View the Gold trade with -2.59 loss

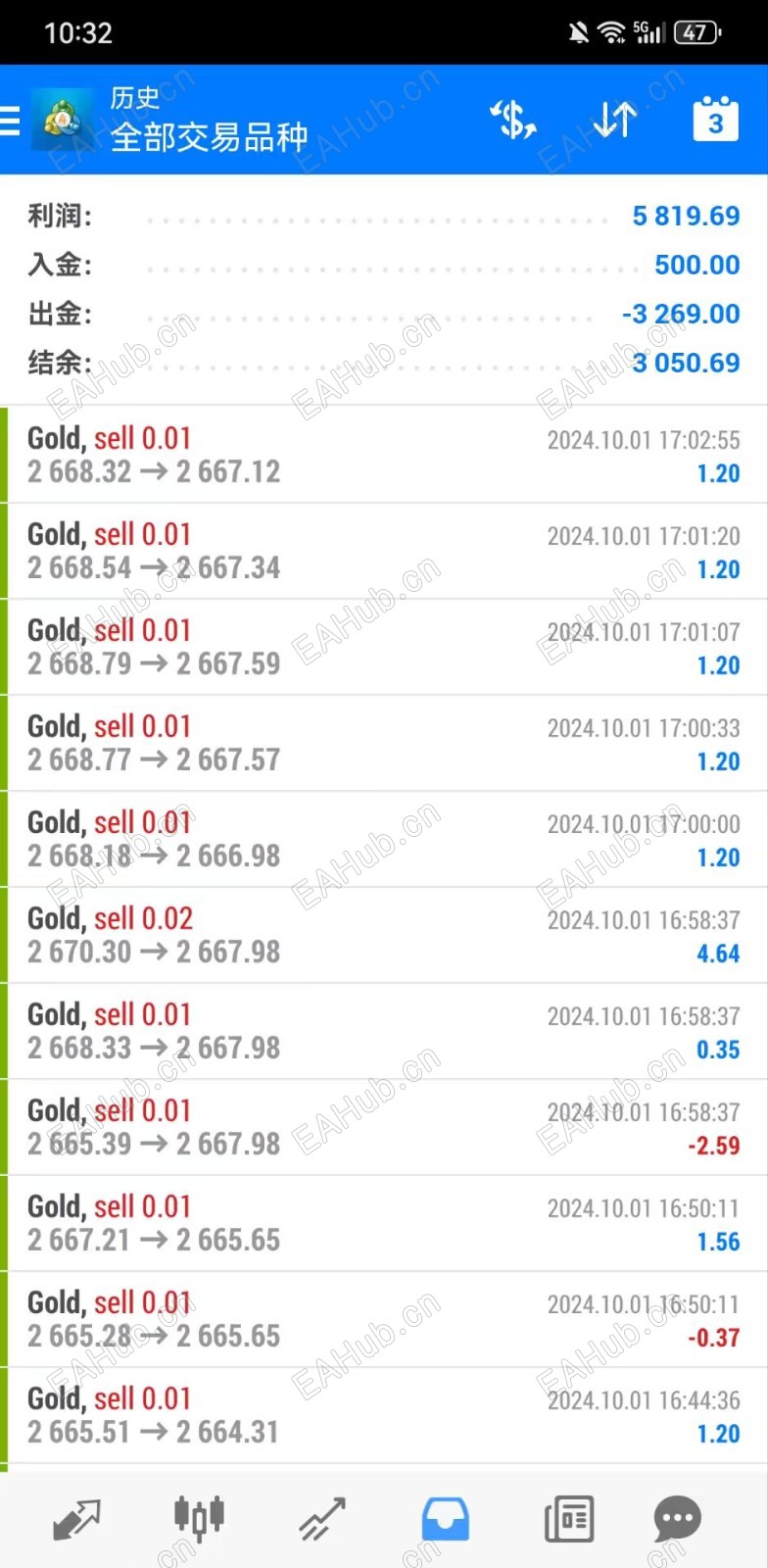pos(384,1127)
